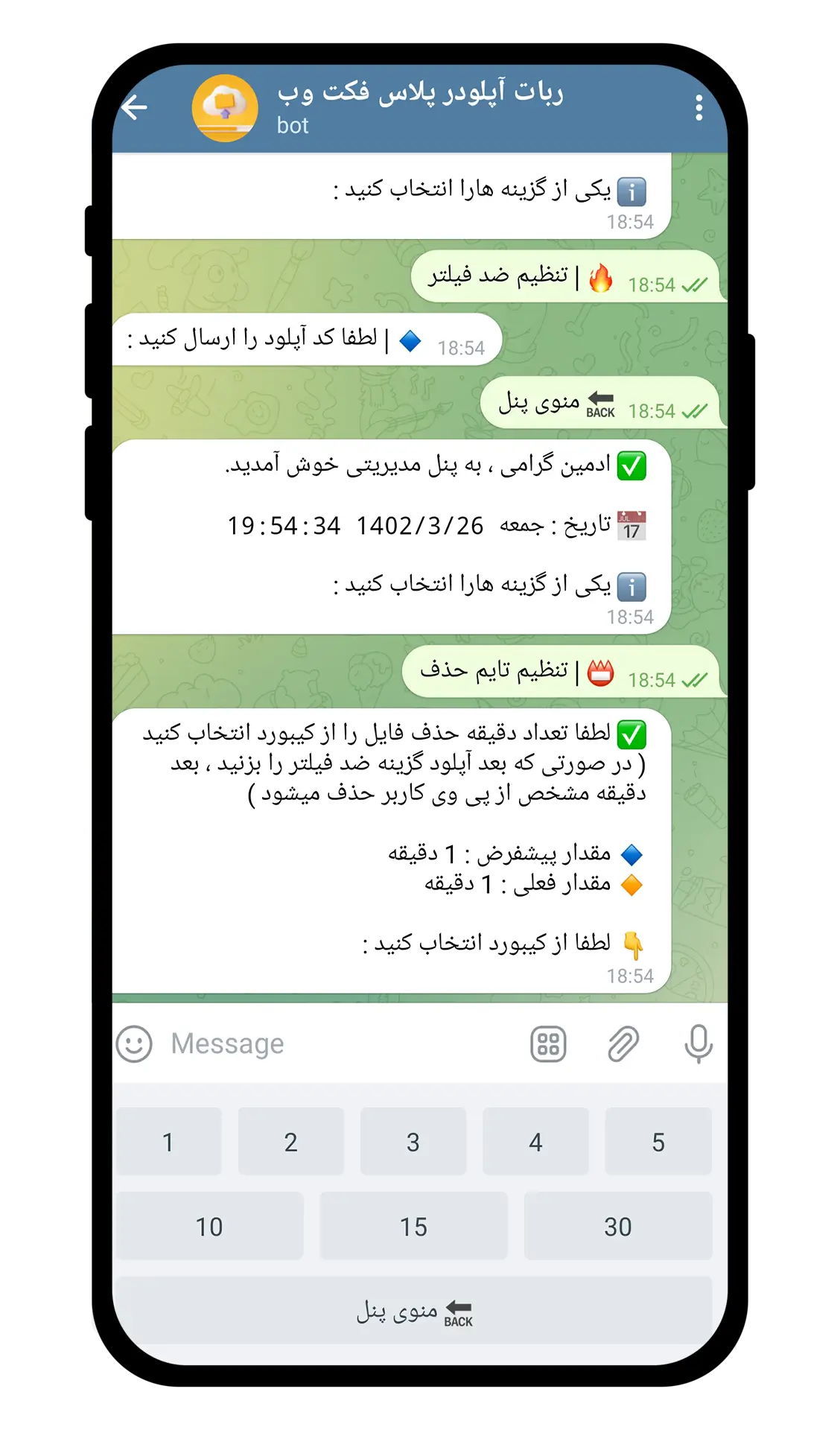Open the bot's profile picture

225,108
